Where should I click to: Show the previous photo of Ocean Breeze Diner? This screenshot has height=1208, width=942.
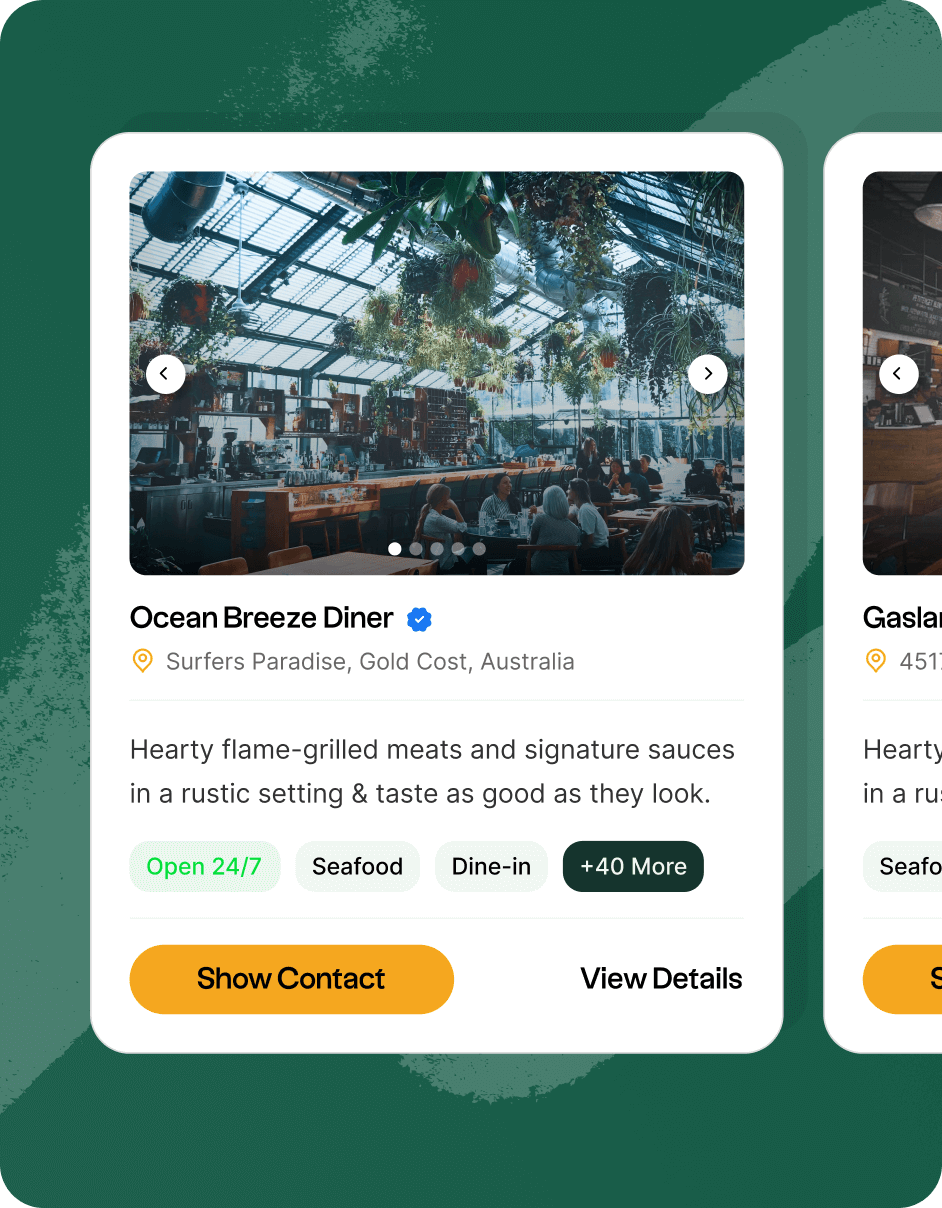(x=165, y=374)
